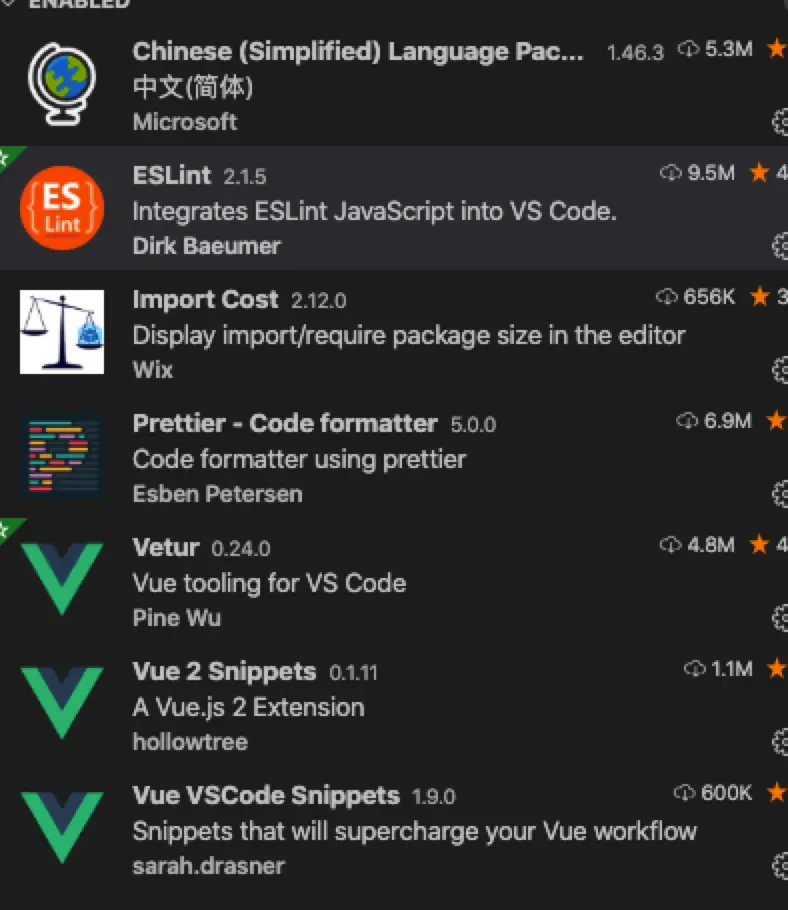
Task: Open the manage gear for ESLint
Action: pos(781,245)
